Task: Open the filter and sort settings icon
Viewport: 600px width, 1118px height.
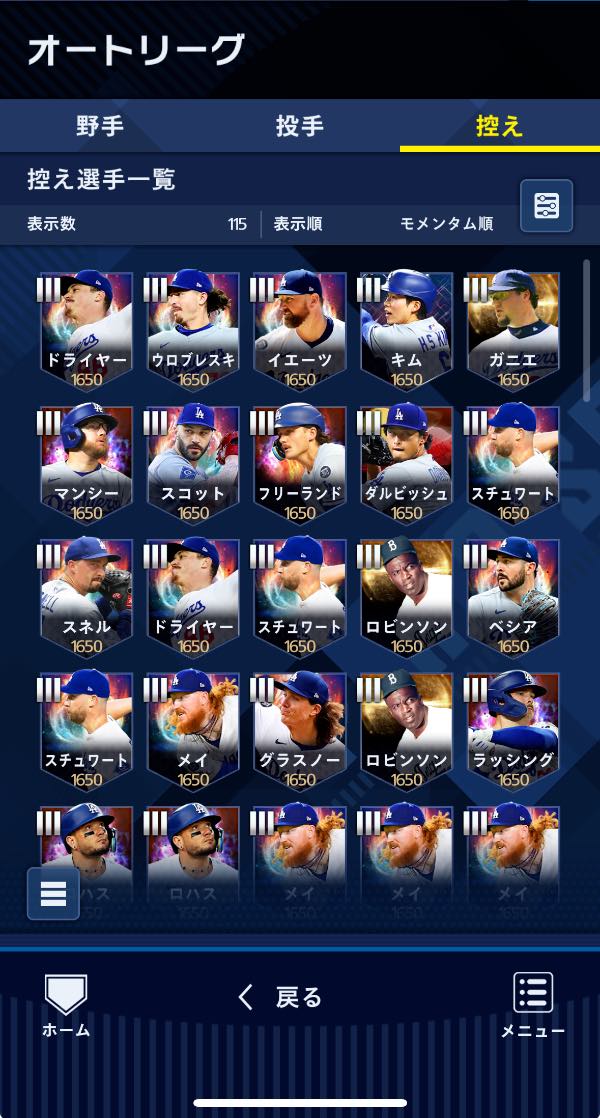Action: click(546, 206)
